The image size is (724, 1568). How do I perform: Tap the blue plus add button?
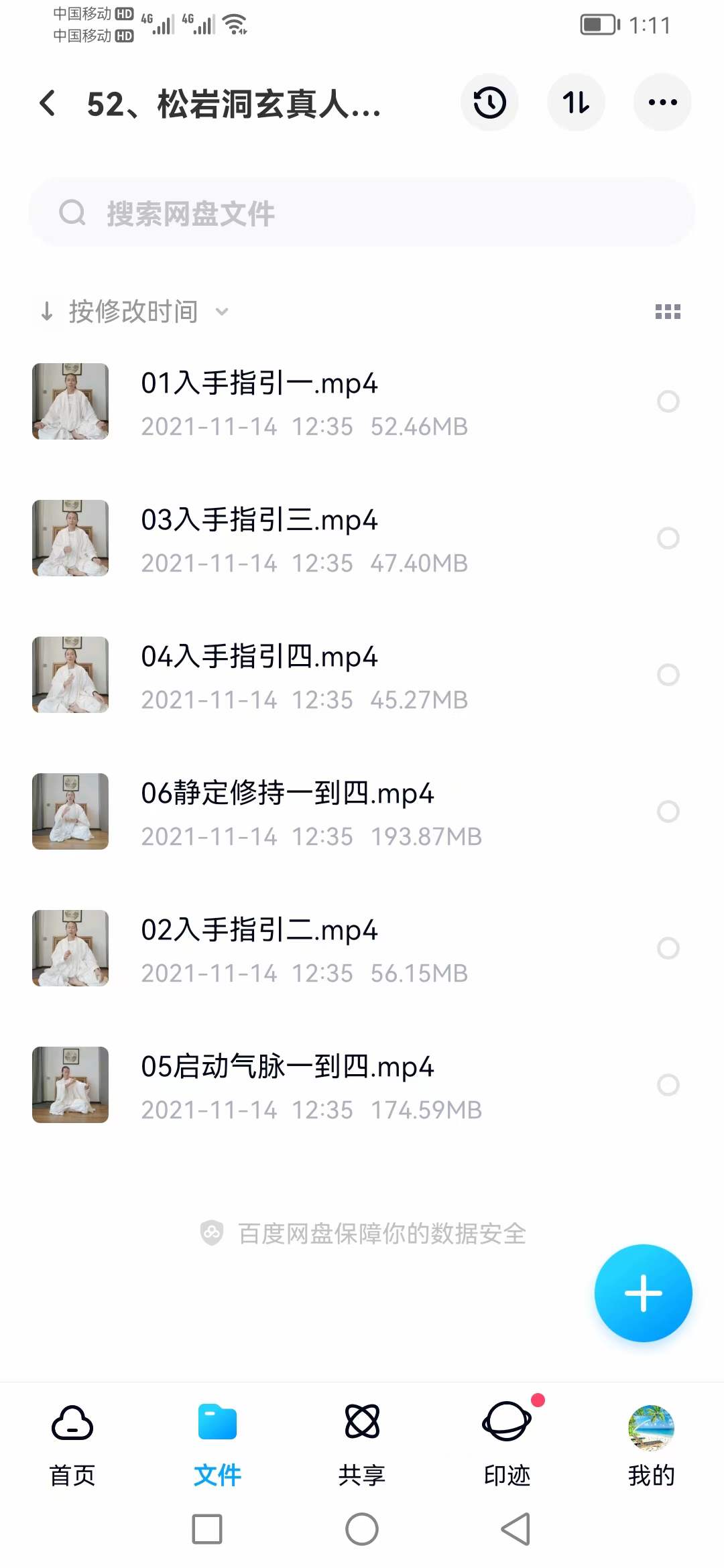coord(643,1293)
